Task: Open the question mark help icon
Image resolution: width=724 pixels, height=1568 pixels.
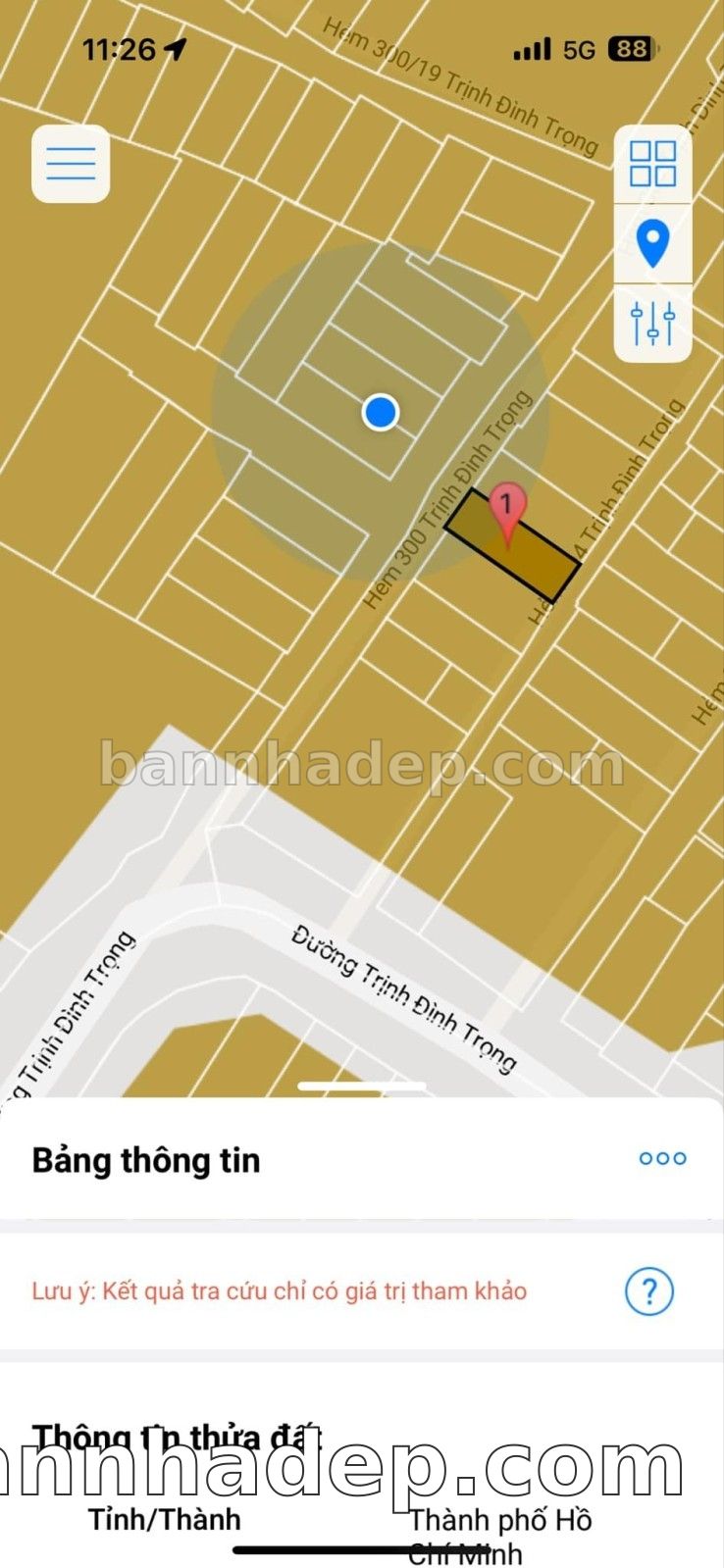Action: pos(649,1290)
